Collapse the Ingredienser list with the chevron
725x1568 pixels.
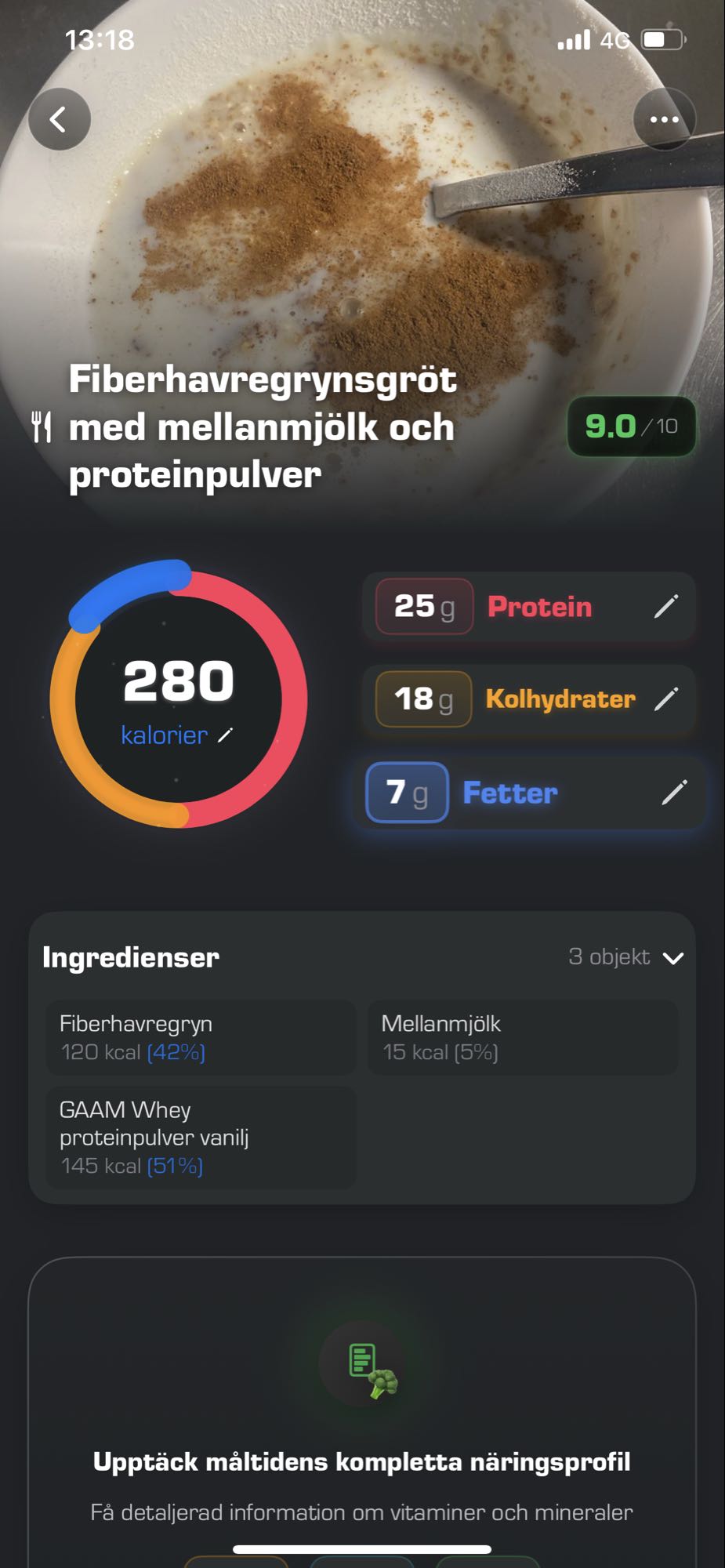coord(675,957)
